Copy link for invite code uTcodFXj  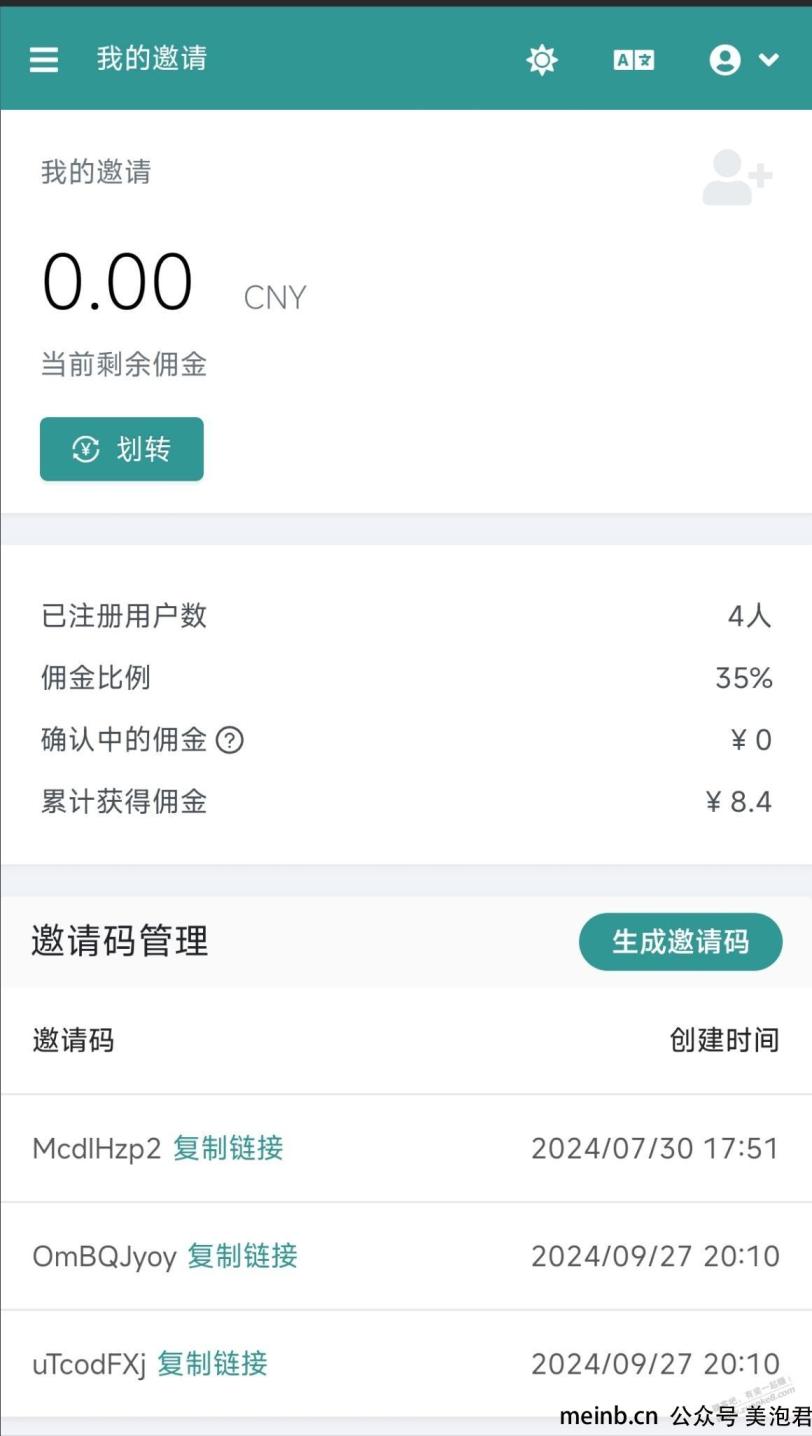(x=212, y=1363)
